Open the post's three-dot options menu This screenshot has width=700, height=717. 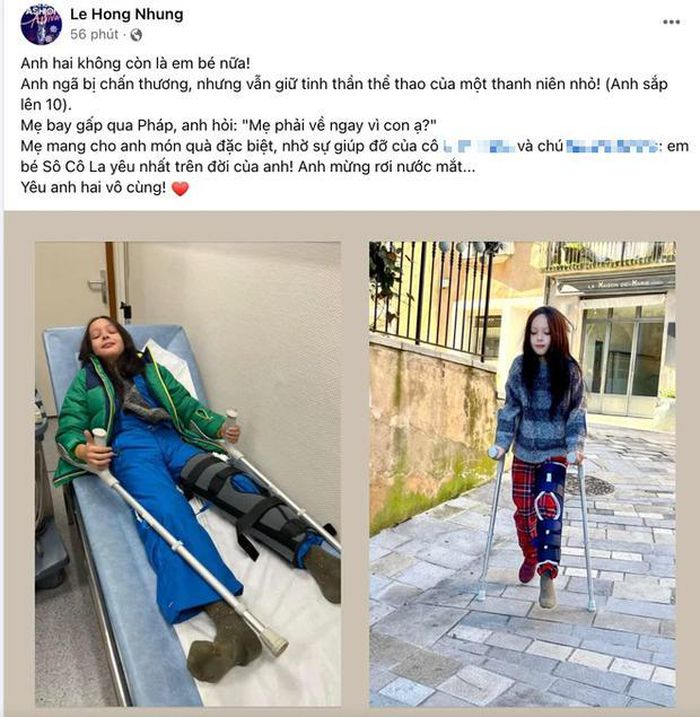point(671,21)
